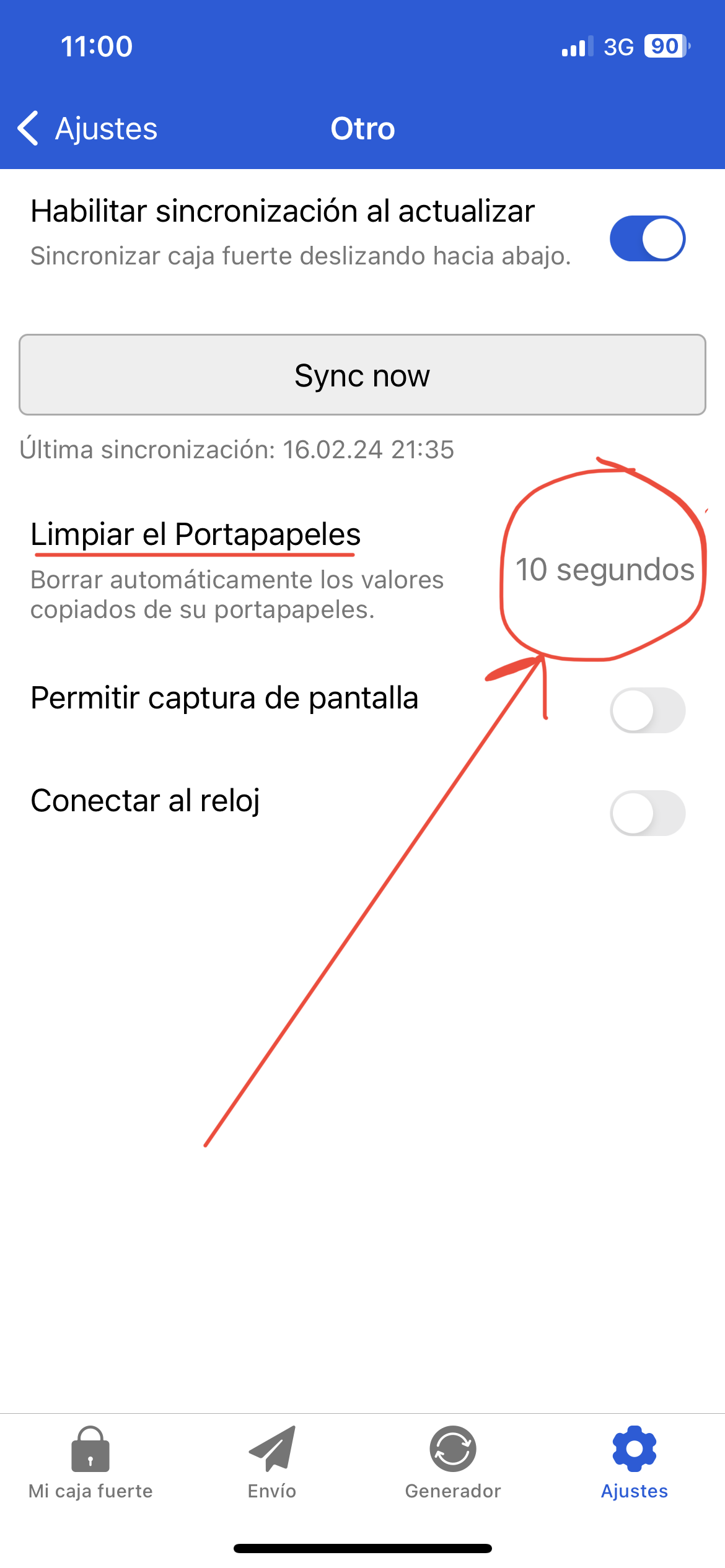This screenshot has width=725, height=1568.
Task: Go to the Generador tab
Action: coord(453,1463)
